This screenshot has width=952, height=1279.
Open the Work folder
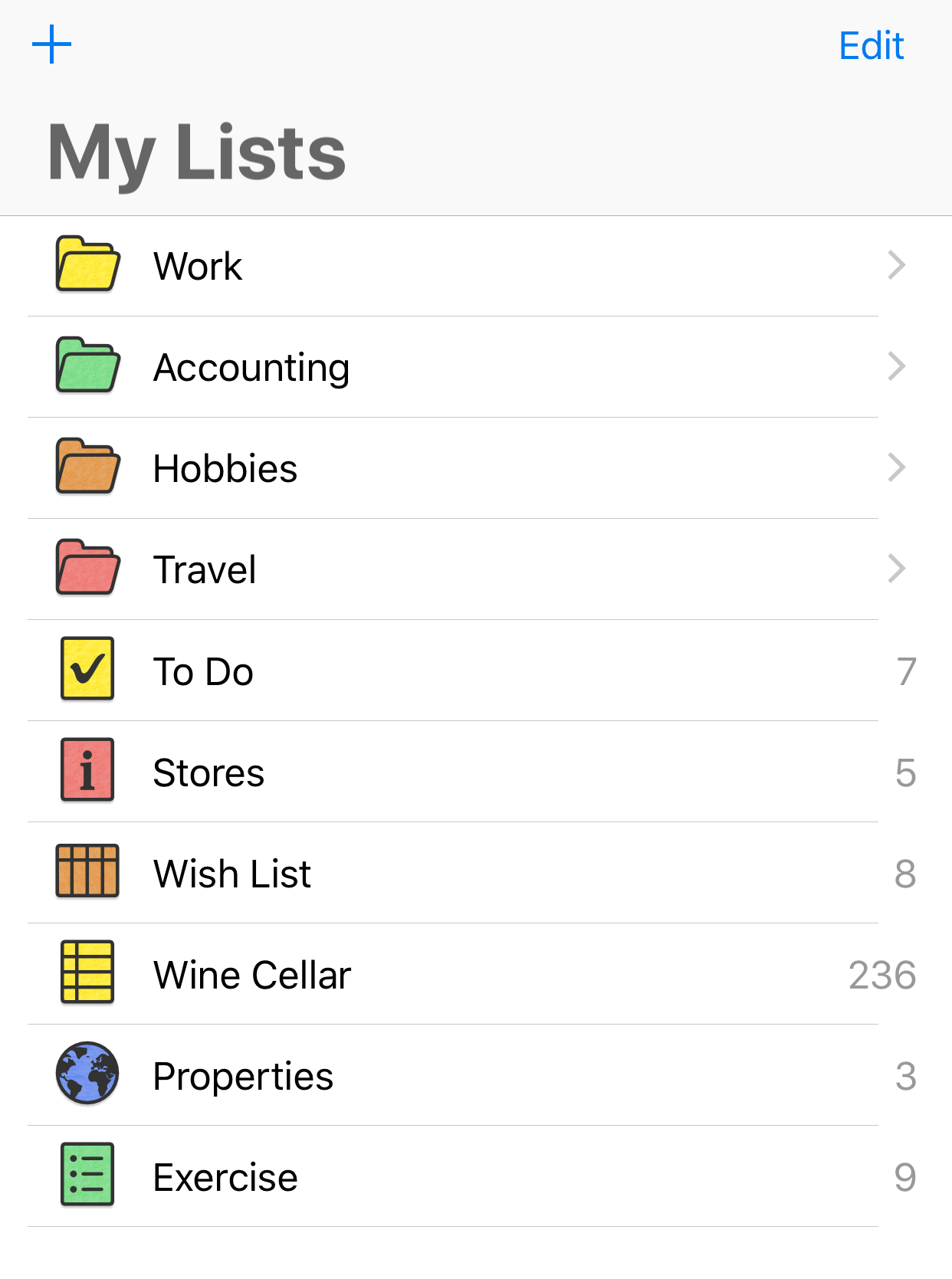tap(198, 266)
